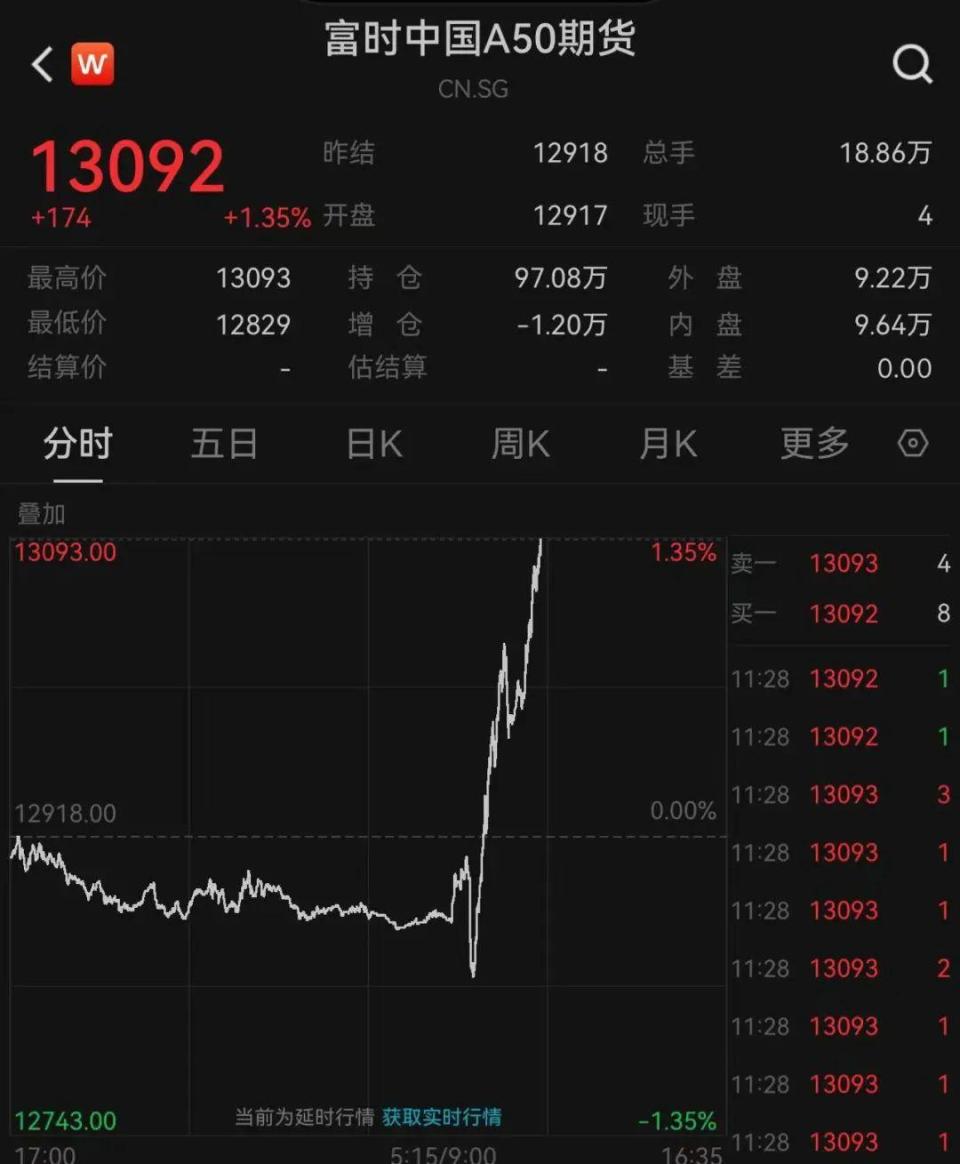Screen dimensions: 960x1164
Task: Go back using the top-left arrow
Action: [42, 64]
